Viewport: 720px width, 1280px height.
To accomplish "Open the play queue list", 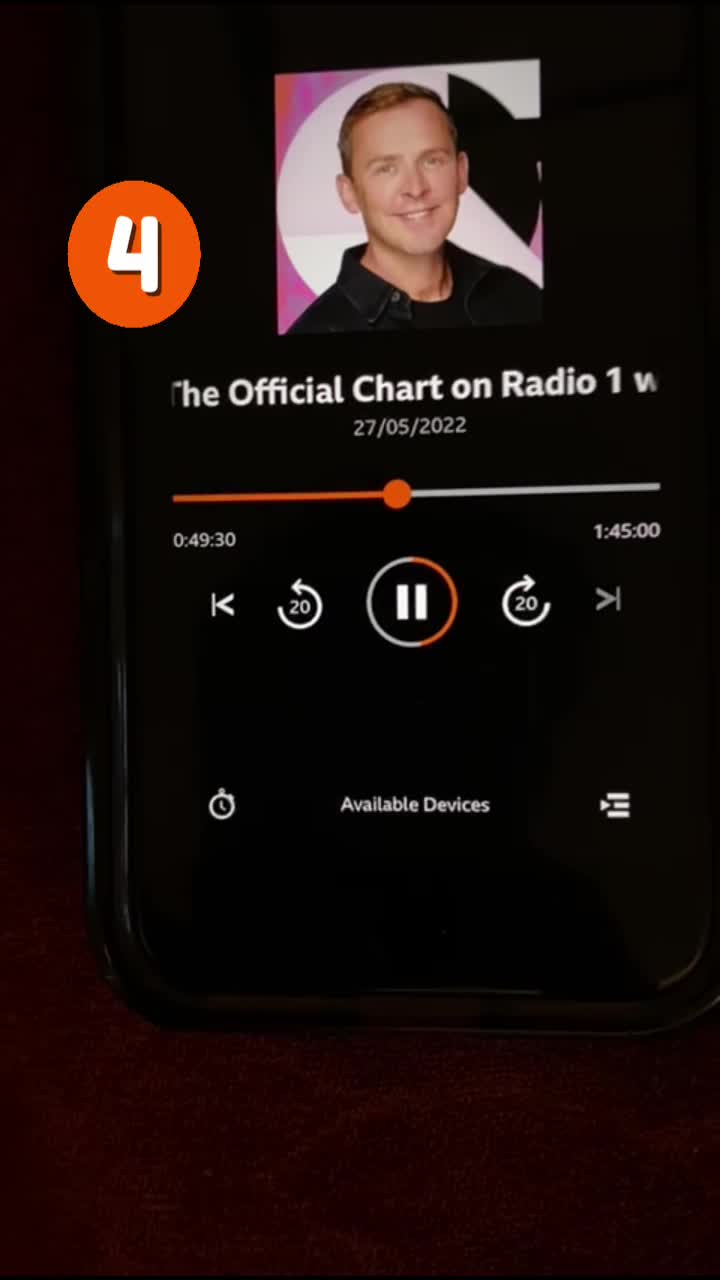I will coord(615,805).
